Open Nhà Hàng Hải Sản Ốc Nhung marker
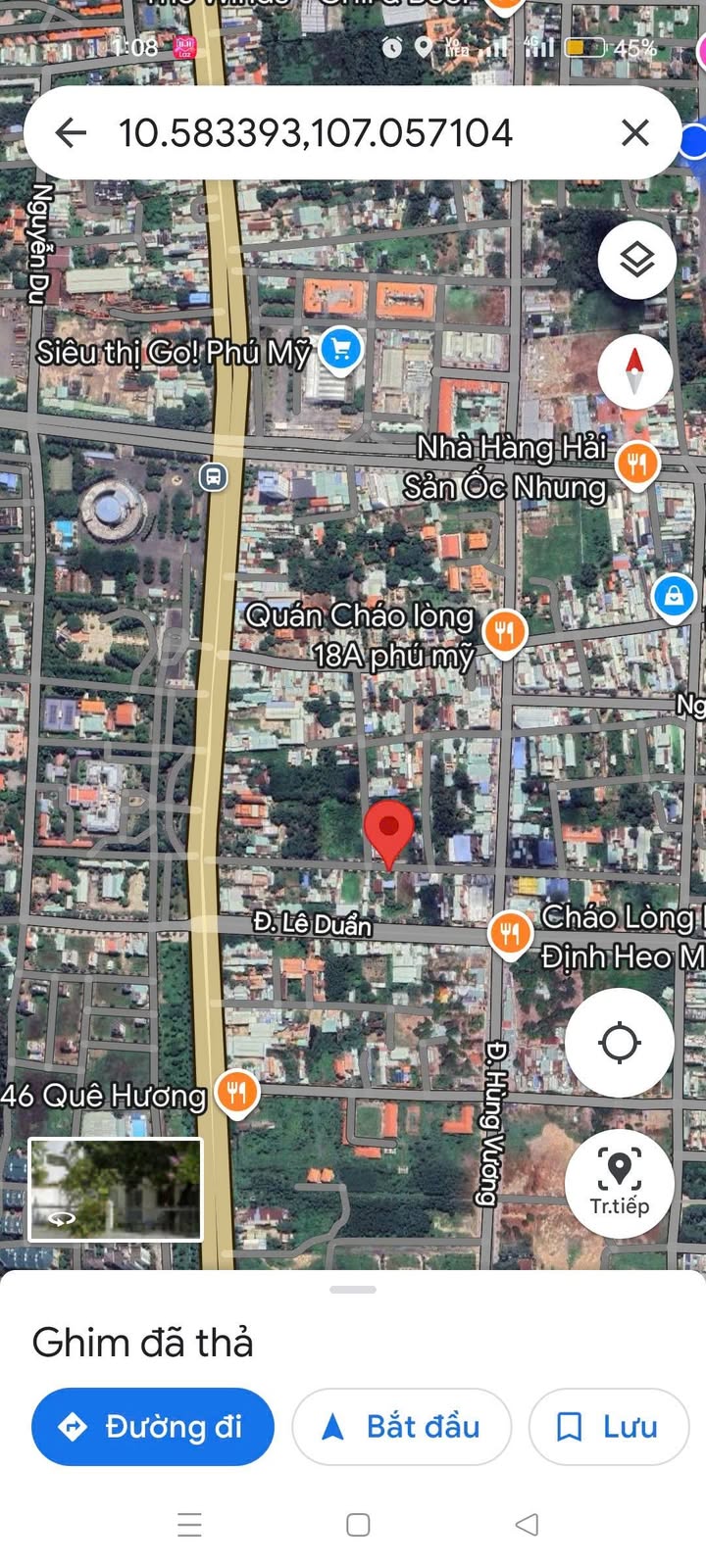This screenshot has height=1568, width=706. [638, 464]
